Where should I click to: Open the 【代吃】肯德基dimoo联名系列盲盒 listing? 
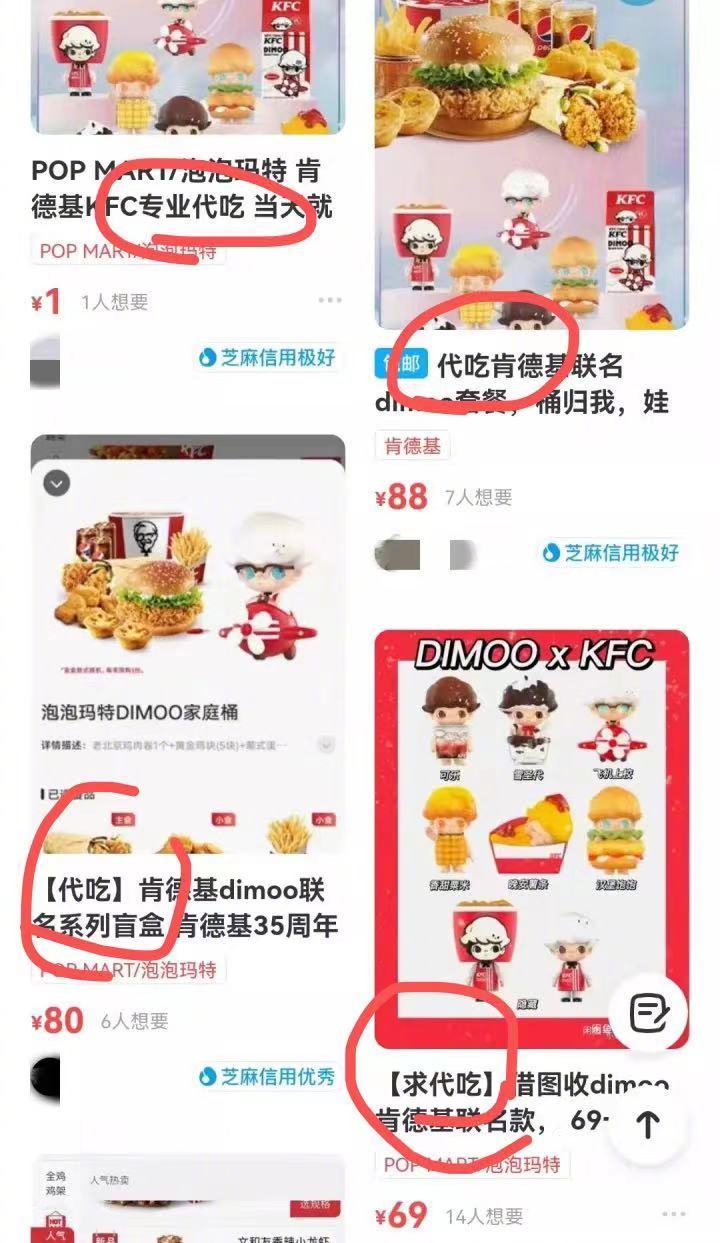tap(185, 907)
